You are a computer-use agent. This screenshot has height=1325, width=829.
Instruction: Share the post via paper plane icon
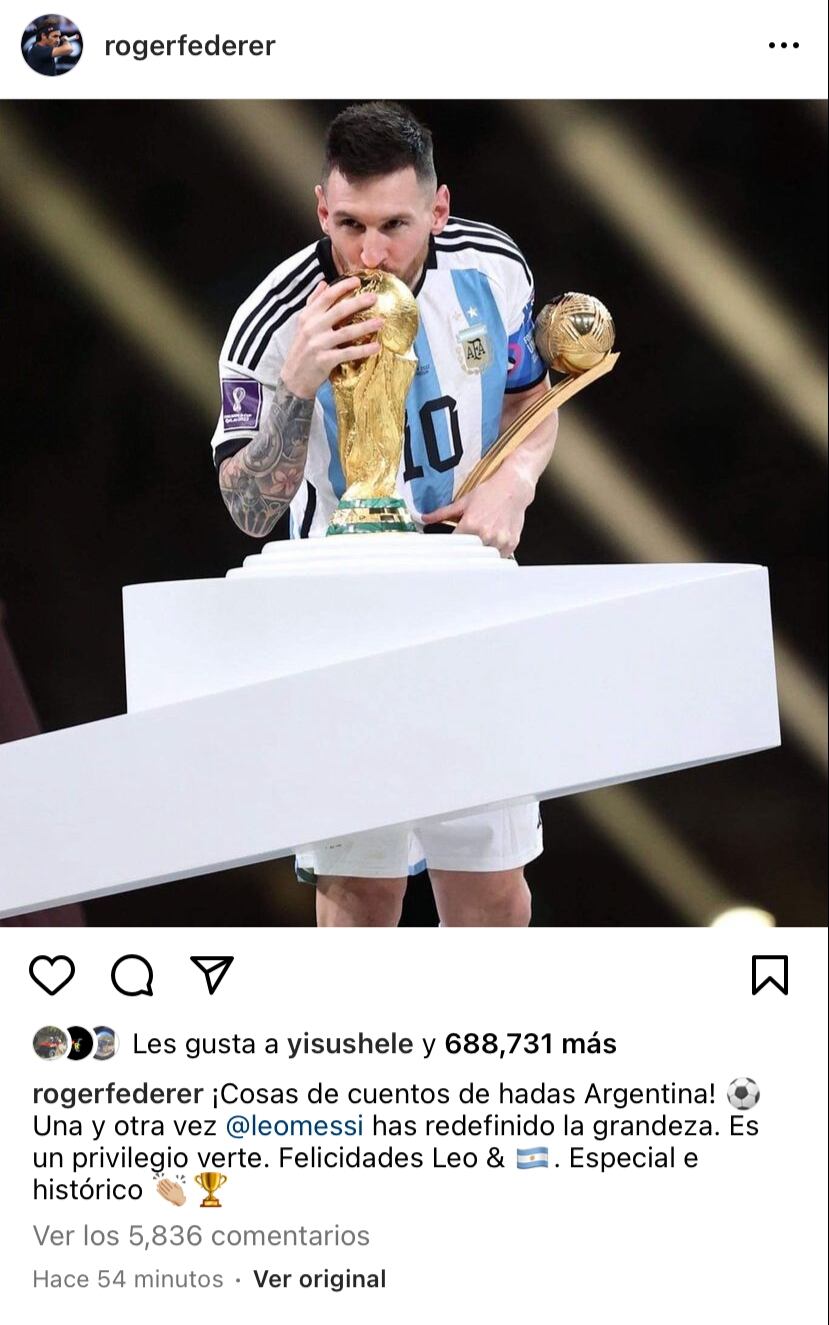click(212, 975)
